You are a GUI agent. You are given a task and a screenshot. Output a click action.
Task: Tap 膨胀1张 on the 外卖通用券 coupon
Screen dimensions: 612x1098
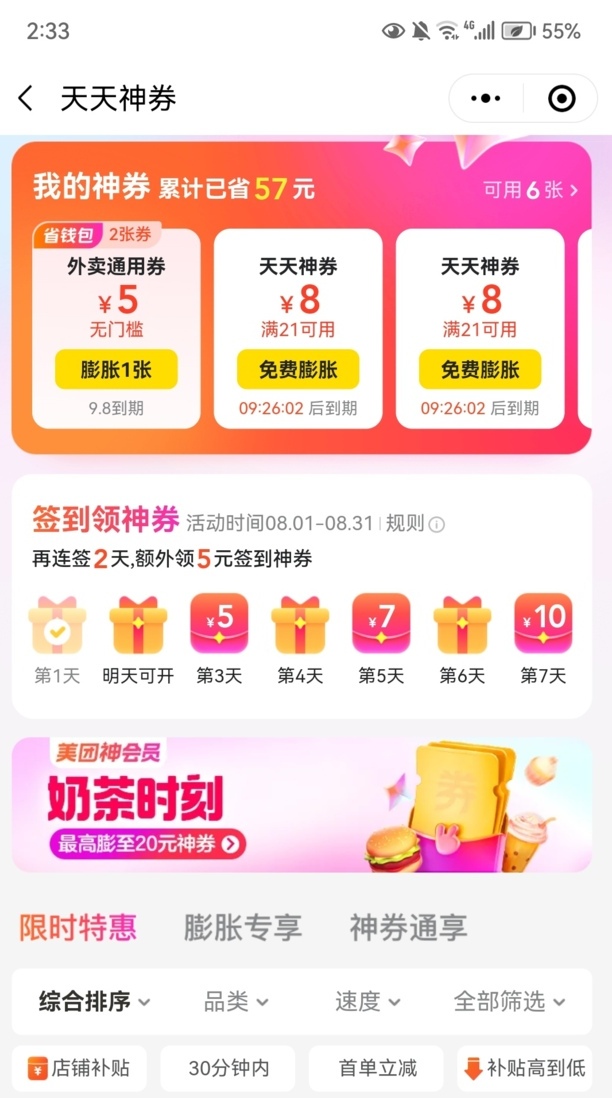[x=116, y=369]
